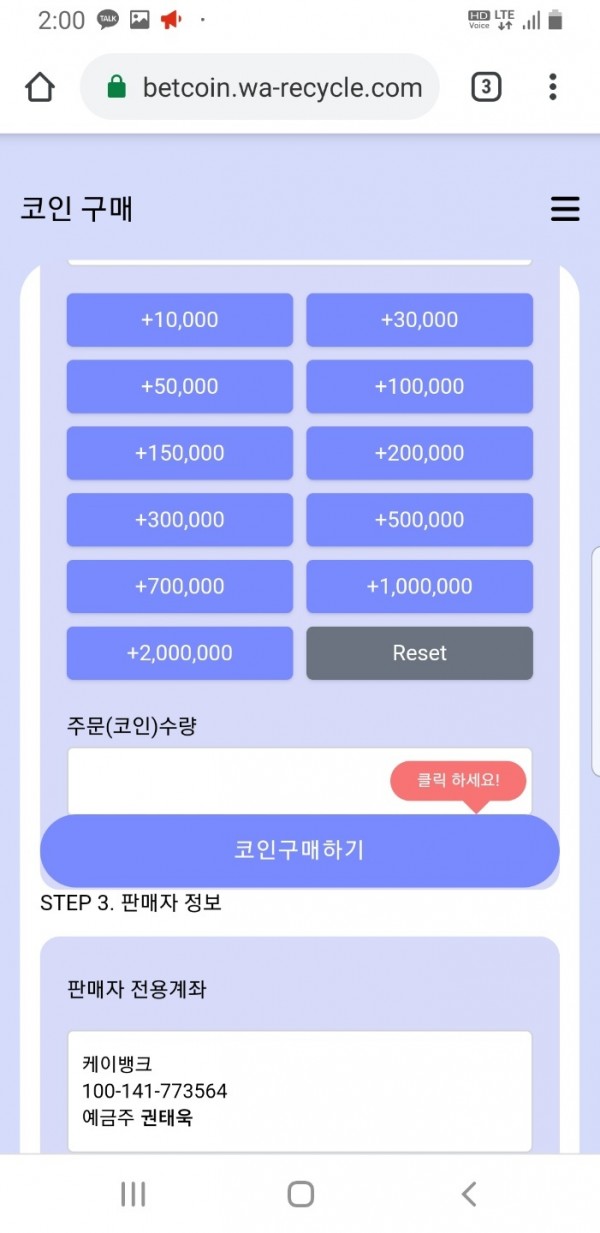Select the +2,000,000 amount button
The image size is (600, 1233).
180,653
